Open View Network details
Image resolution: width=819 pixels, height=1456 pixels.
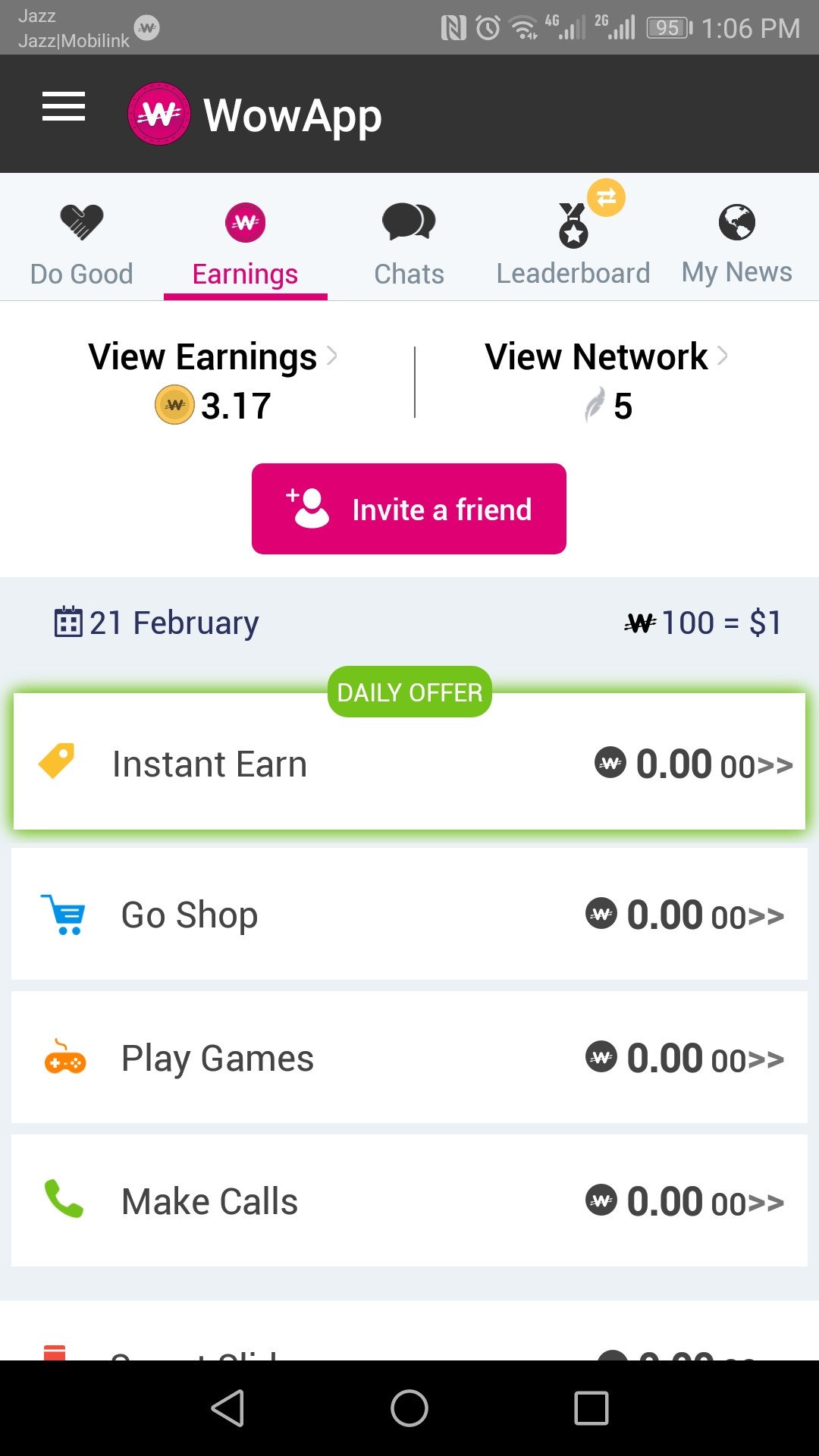pos(607,381)
